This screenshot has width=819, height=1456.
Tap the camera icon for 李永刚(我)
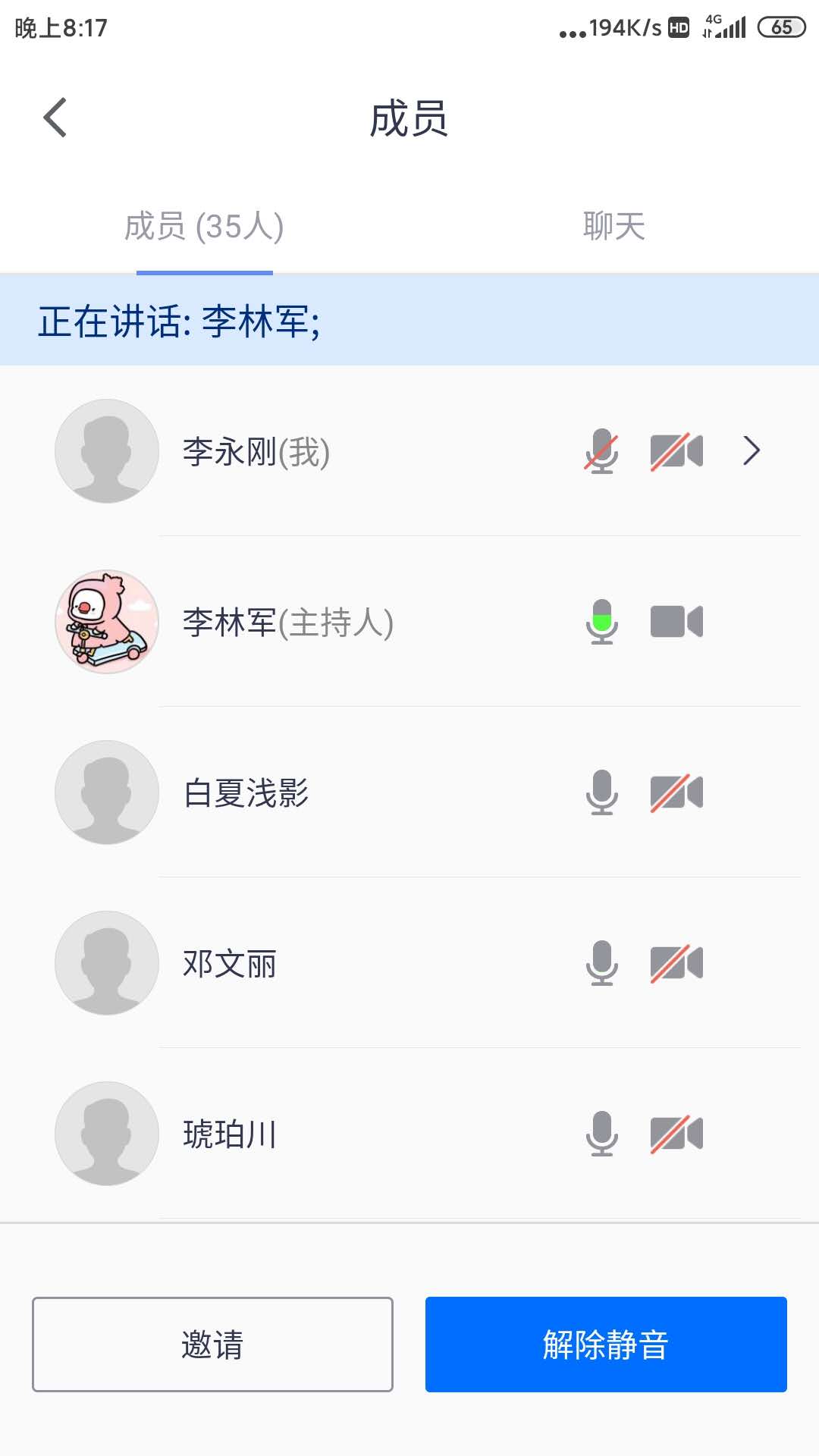(x=676, y=451)
